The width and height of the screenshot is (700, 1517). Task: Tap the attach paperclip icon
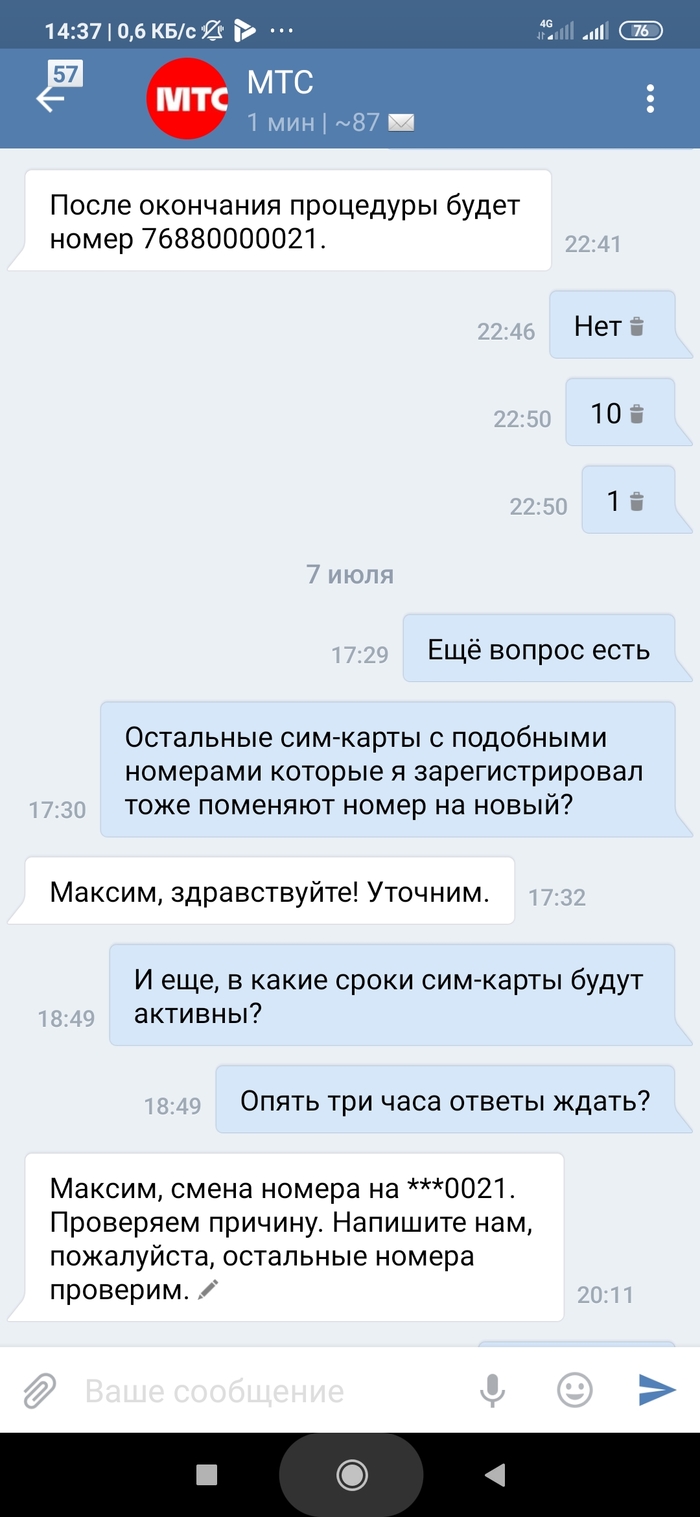click(39, 1390)
